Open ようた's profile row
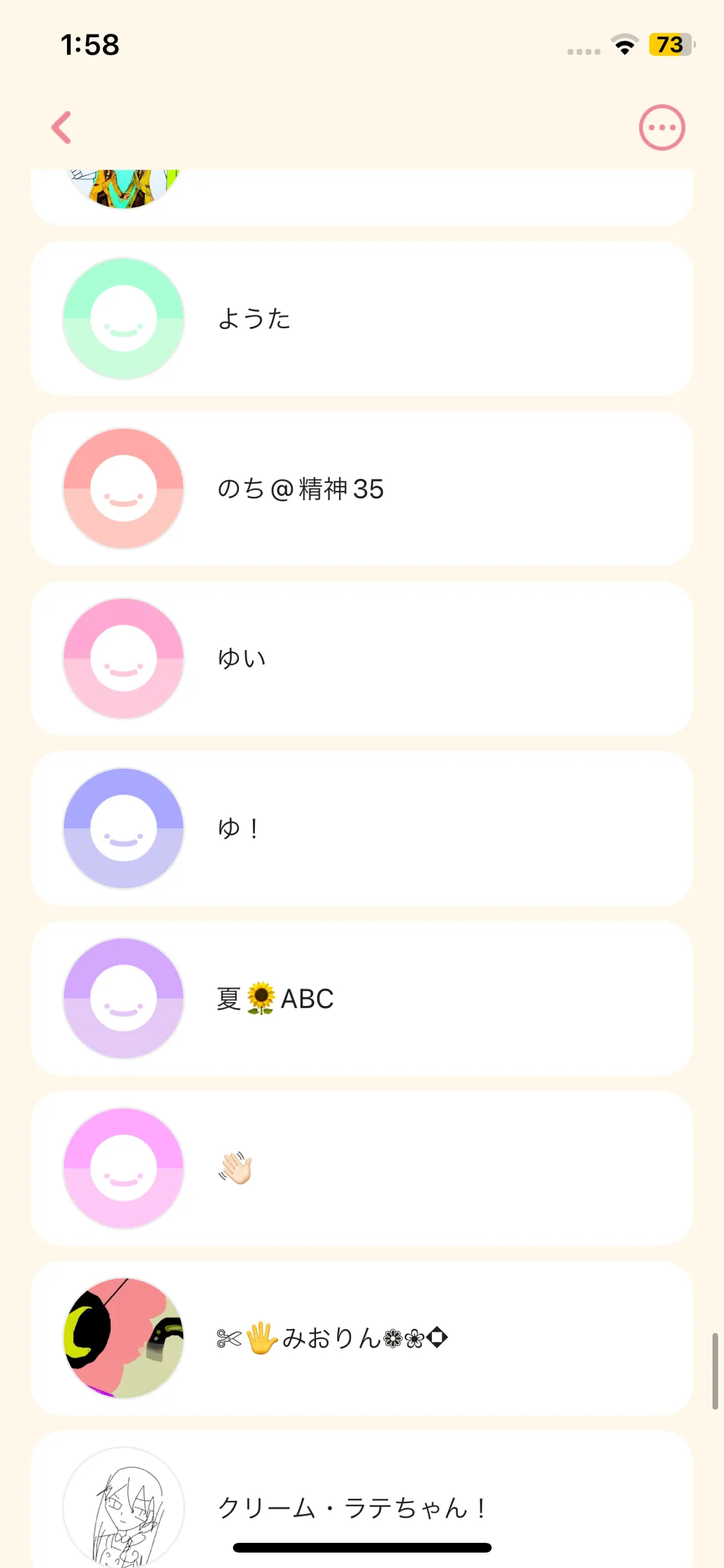The width and height of the screenshot is (724, 1568). [362, 319]
